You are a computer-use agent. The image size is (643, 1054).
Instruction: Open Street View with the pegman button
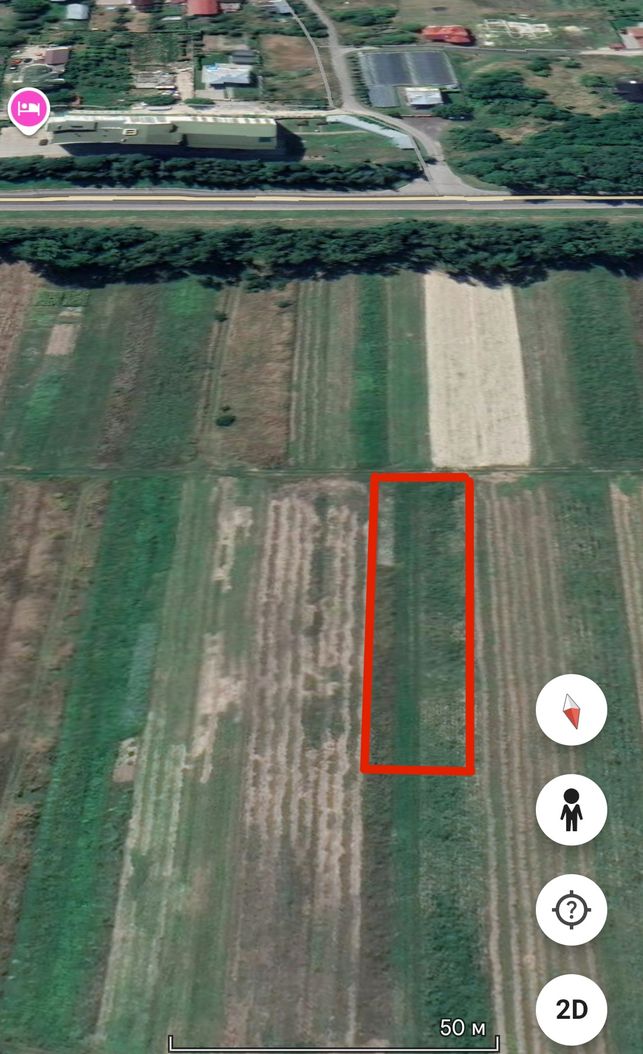571,809
